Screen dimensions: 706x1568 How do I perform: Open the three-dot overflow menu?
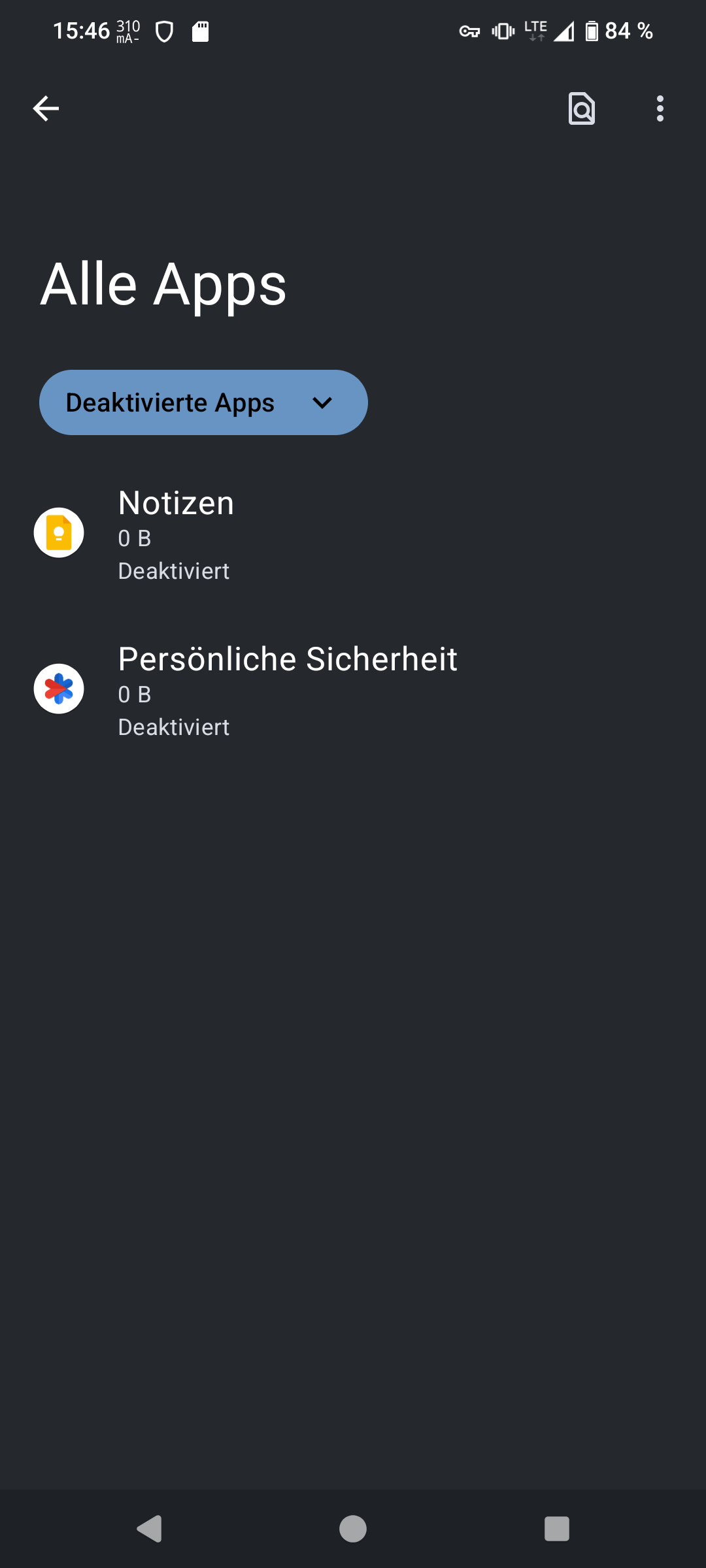pos(660,108)
